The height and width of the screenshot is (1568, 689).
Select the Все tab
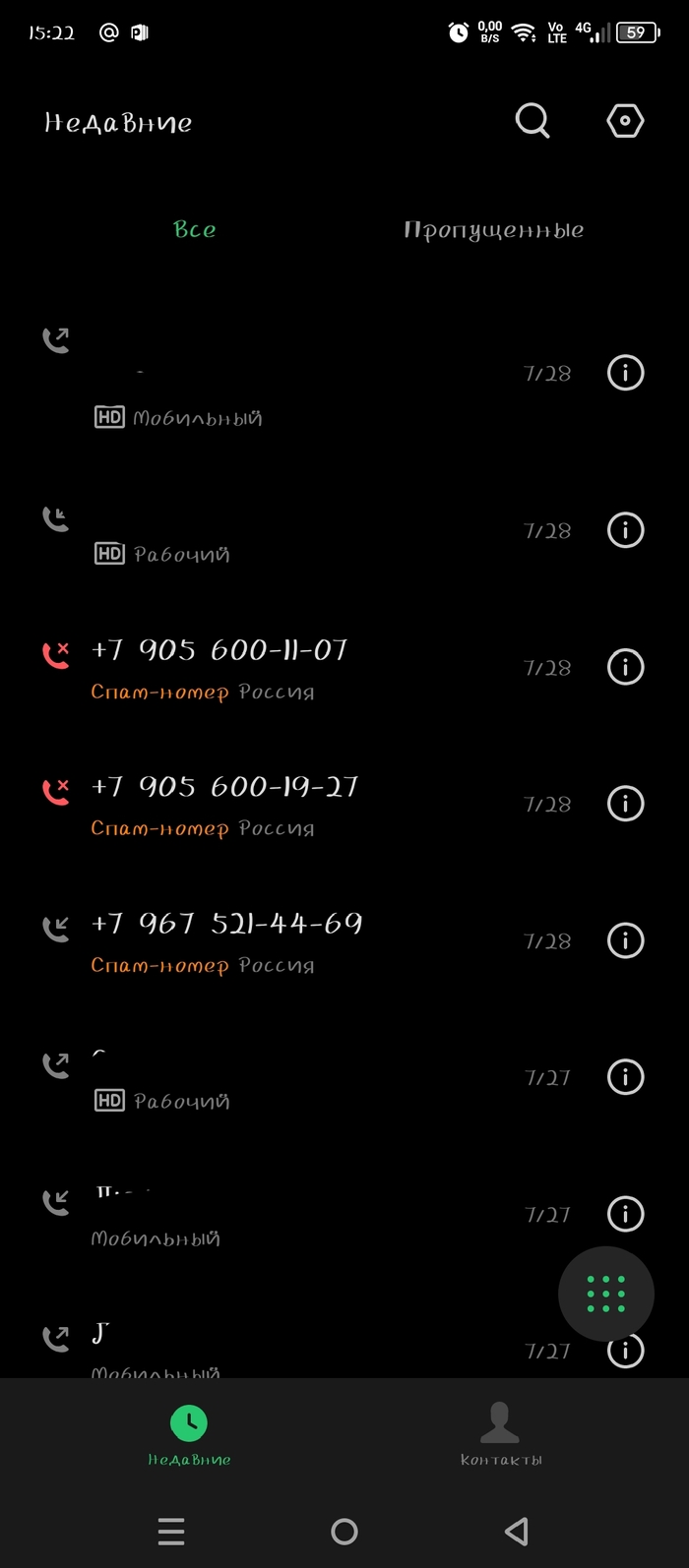tap(195, 230)
